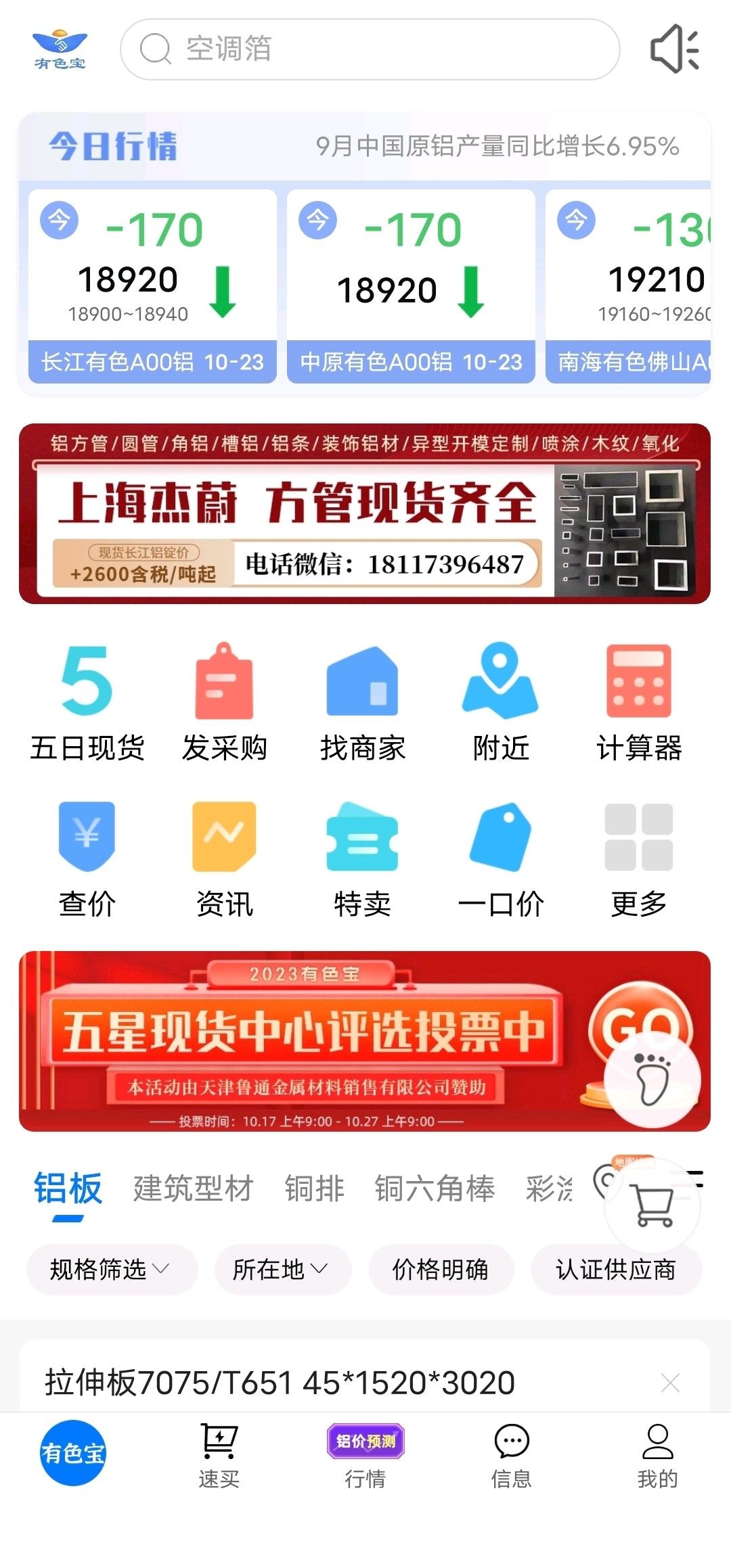Enable the 认证供应商 filter chip
Viewport: 731px width, 1568px height.
tap(615, 1270)
